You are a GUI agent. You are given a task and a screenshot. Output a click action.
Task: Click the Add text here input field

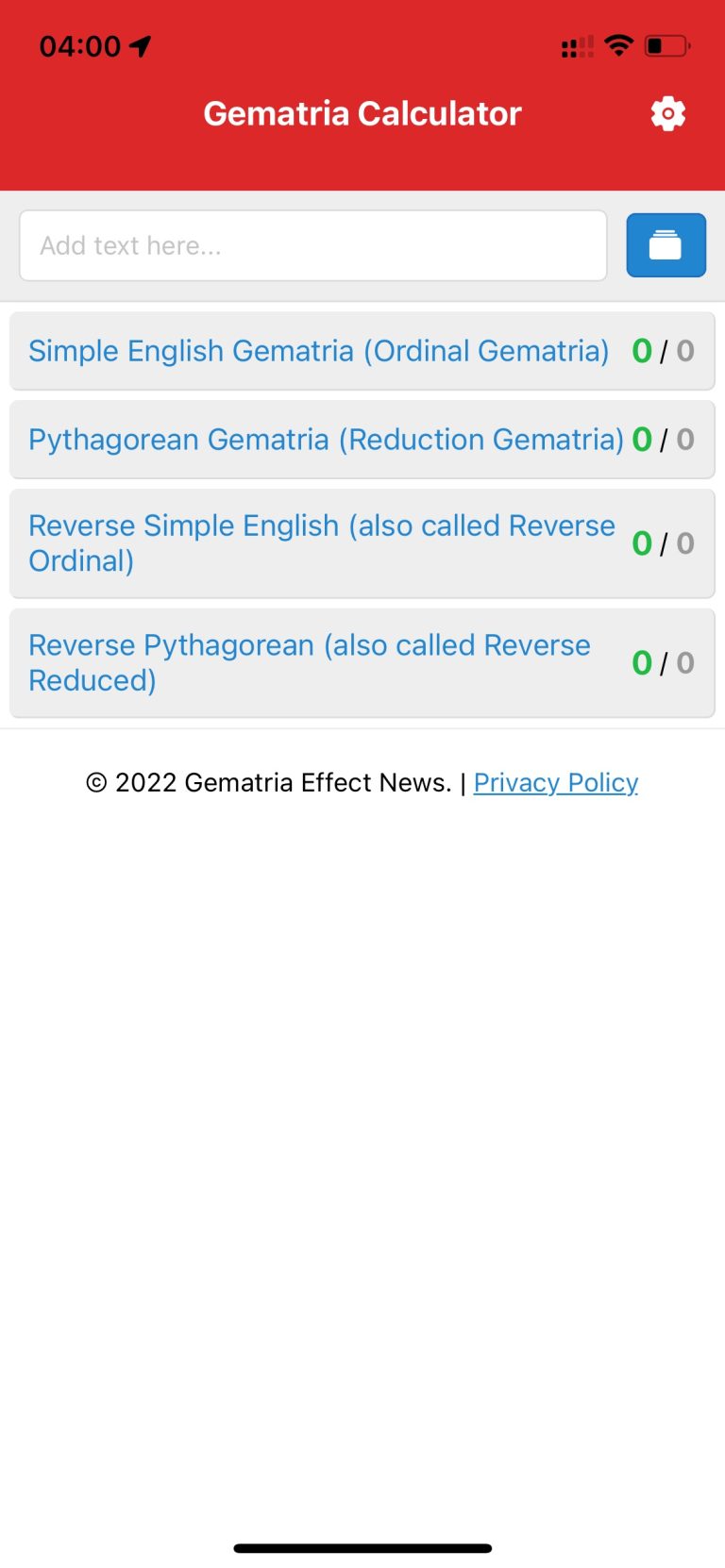pyautogui.click(x=313, y=245)
